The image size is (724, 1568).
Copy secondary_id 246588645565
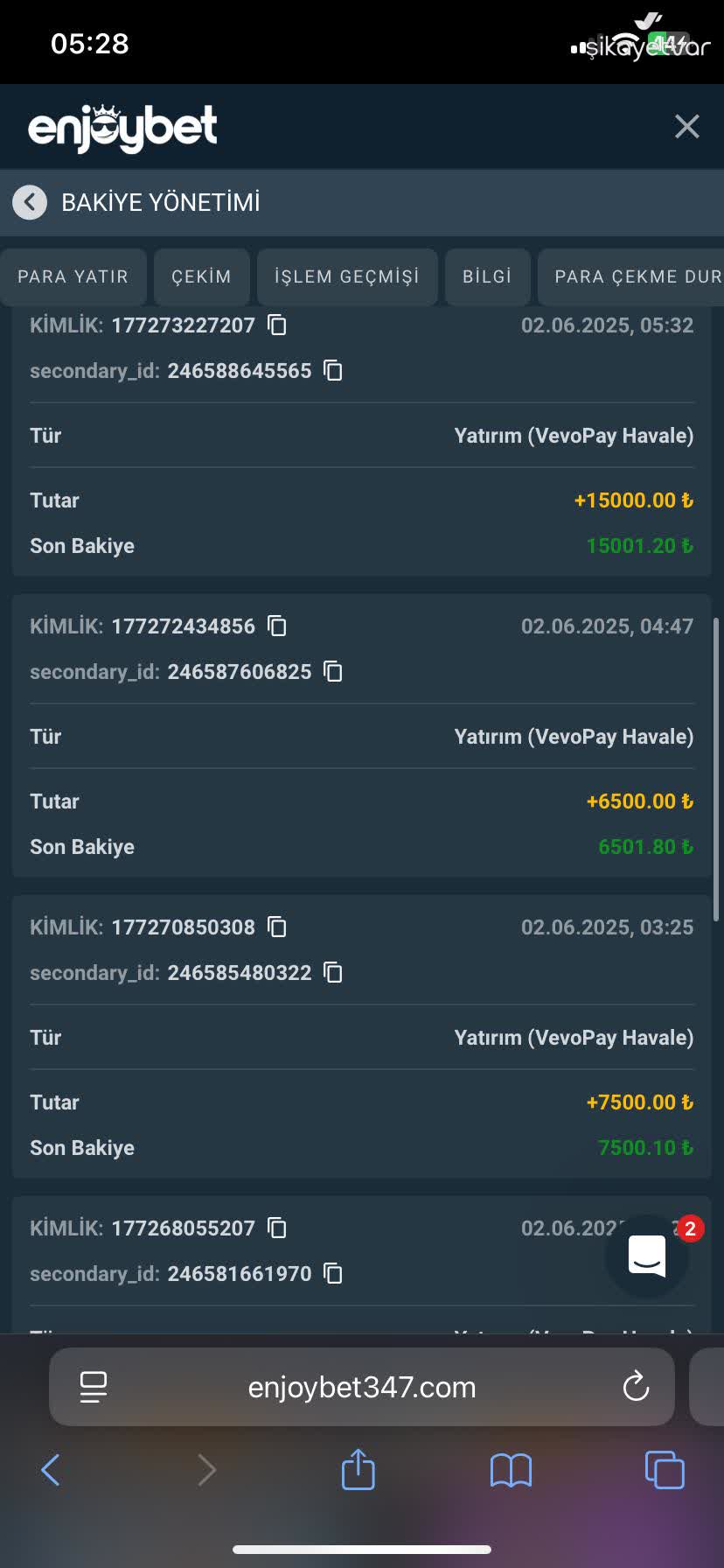coord(332,370)
